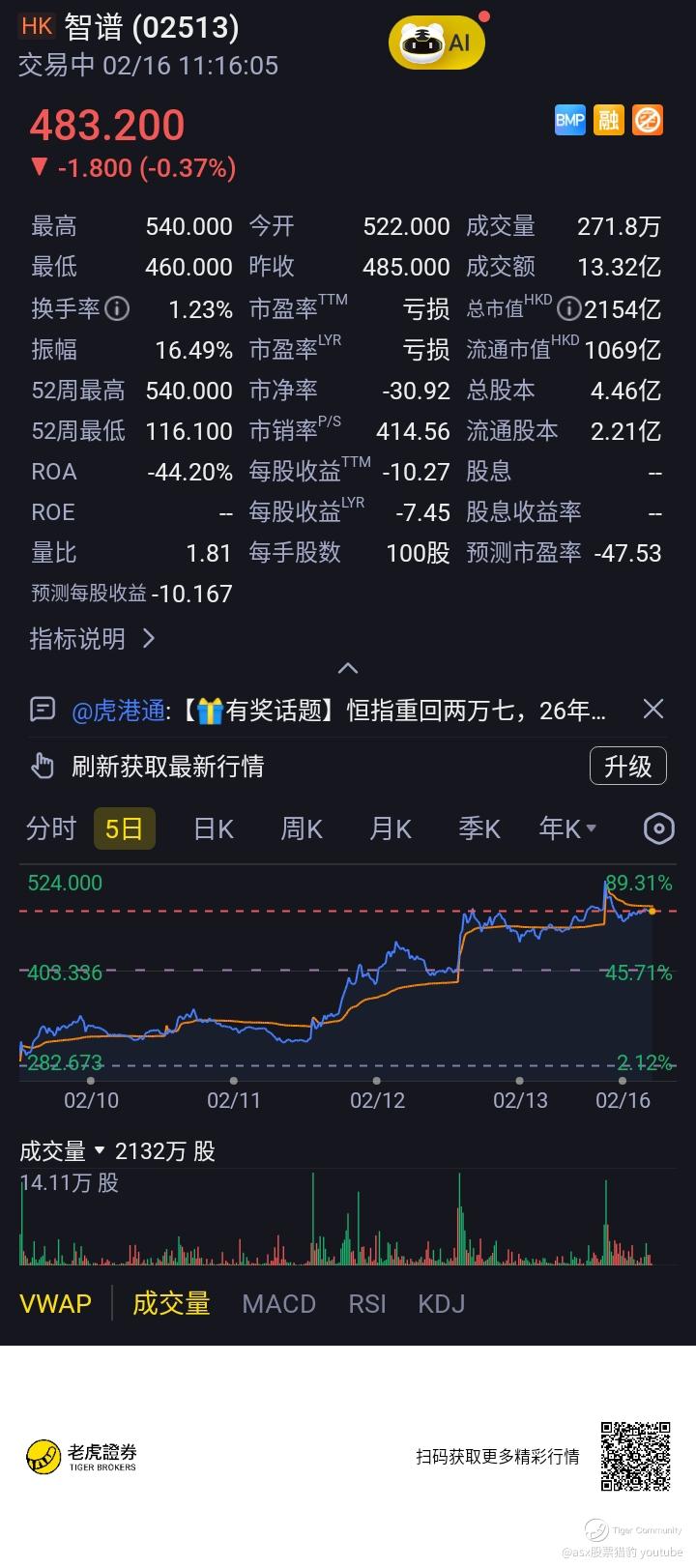Dismiss the 虎港通 topic banner
This screenshot has width=696, height=1568.
pos(653,710)
